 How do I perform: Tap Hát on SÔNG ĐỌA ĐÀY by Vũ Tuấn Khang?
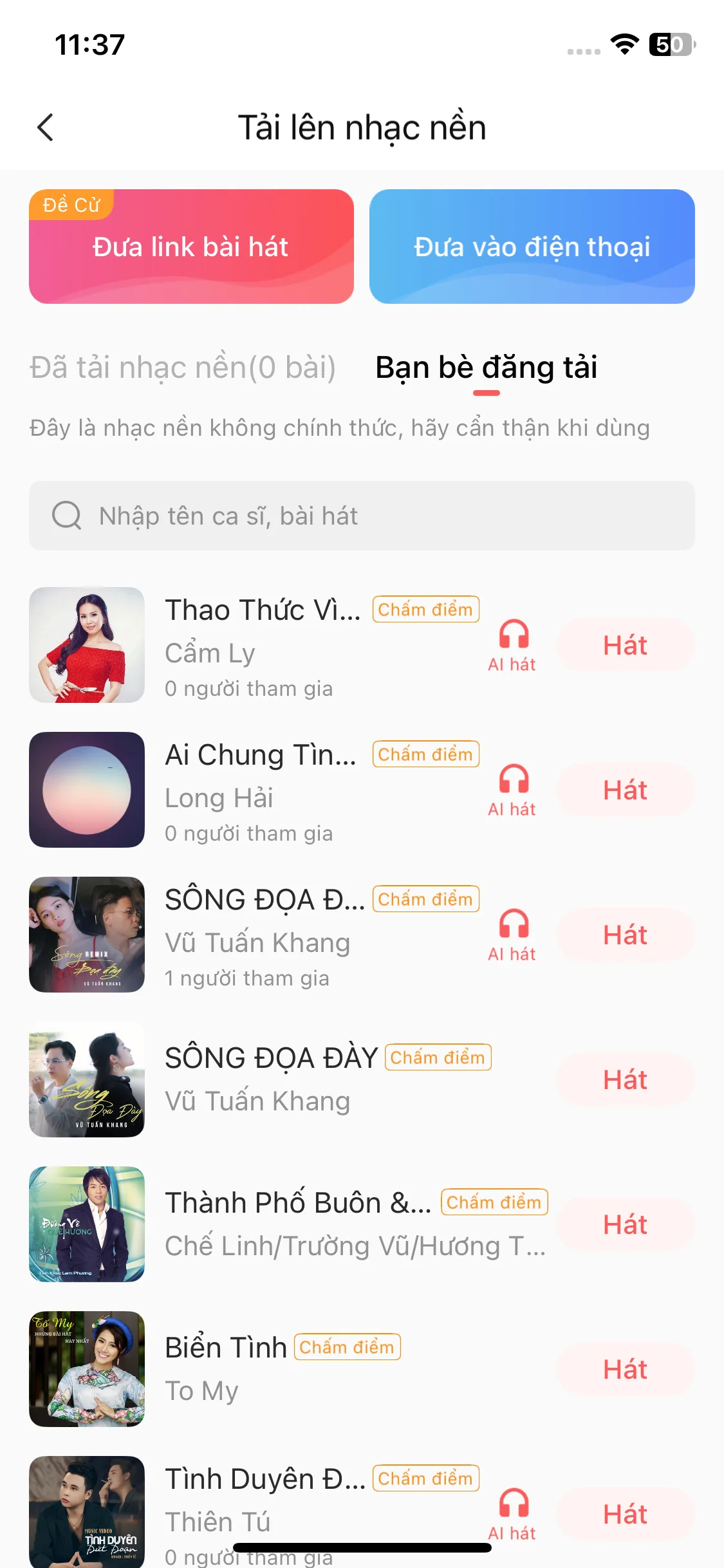click(x=625, y=1079)
